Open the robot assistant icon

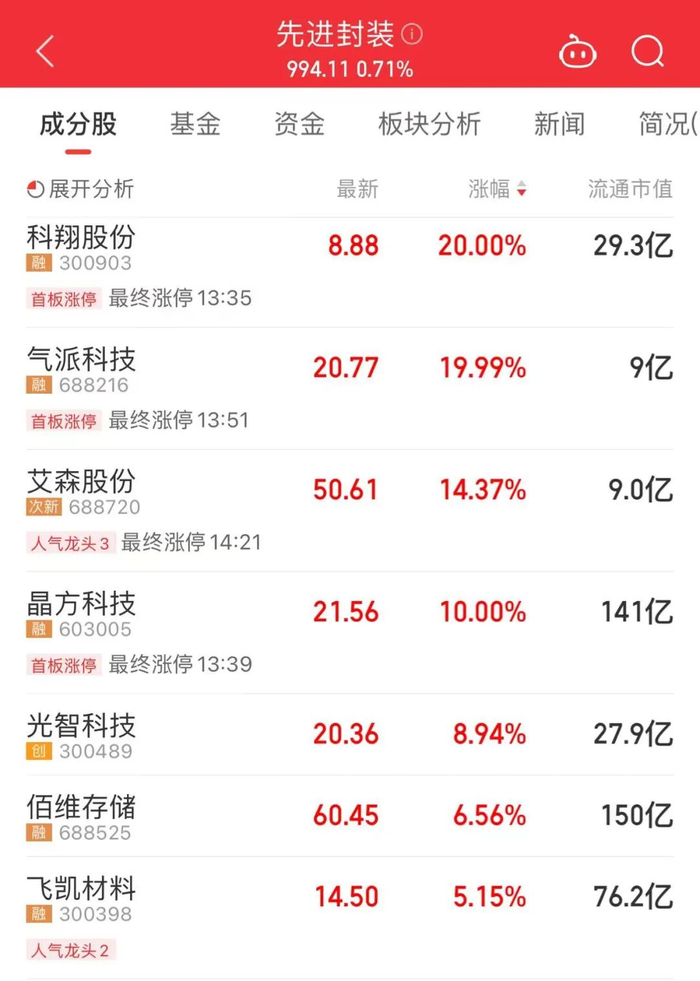[x=578, y=51]
